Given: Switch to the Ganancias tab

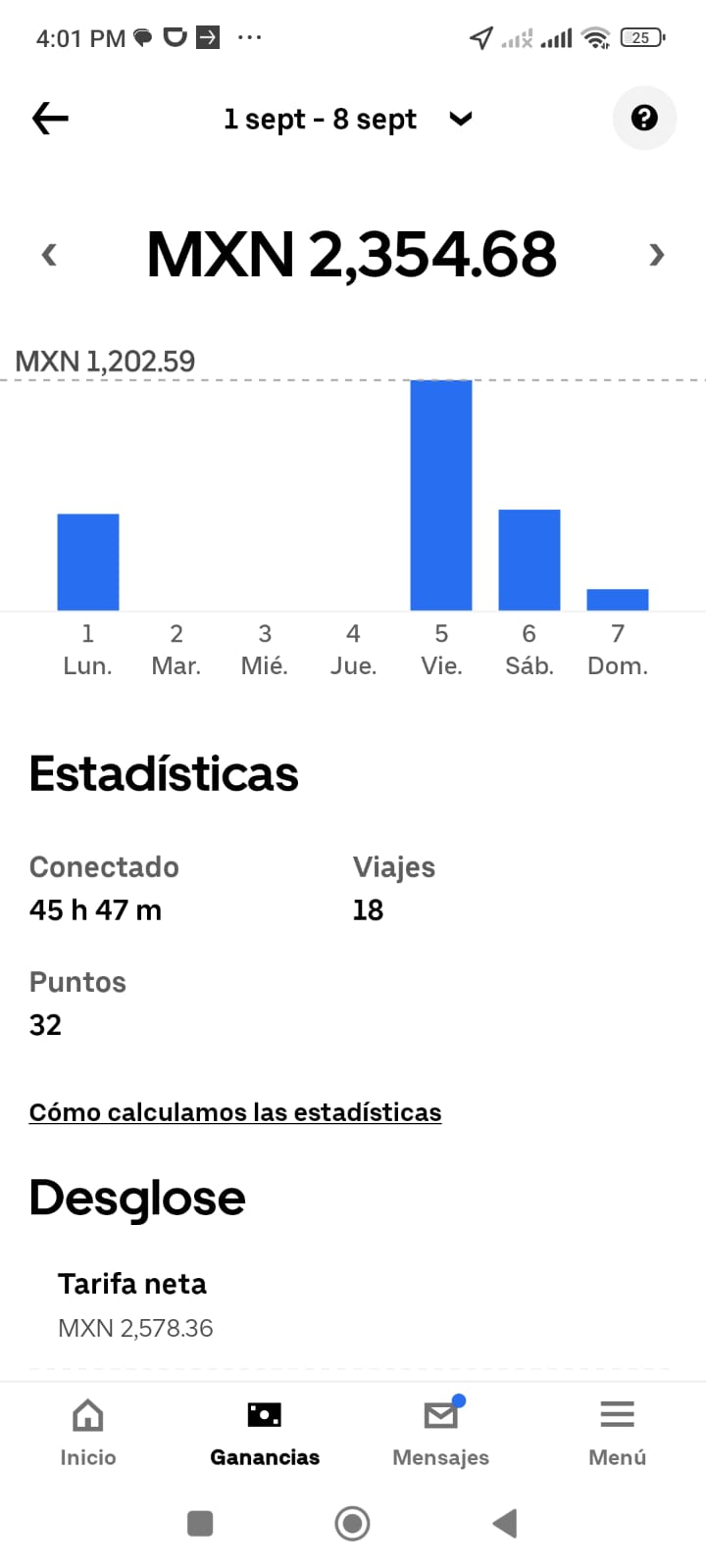Looking at the screenshot, I should coord(265,1432).
